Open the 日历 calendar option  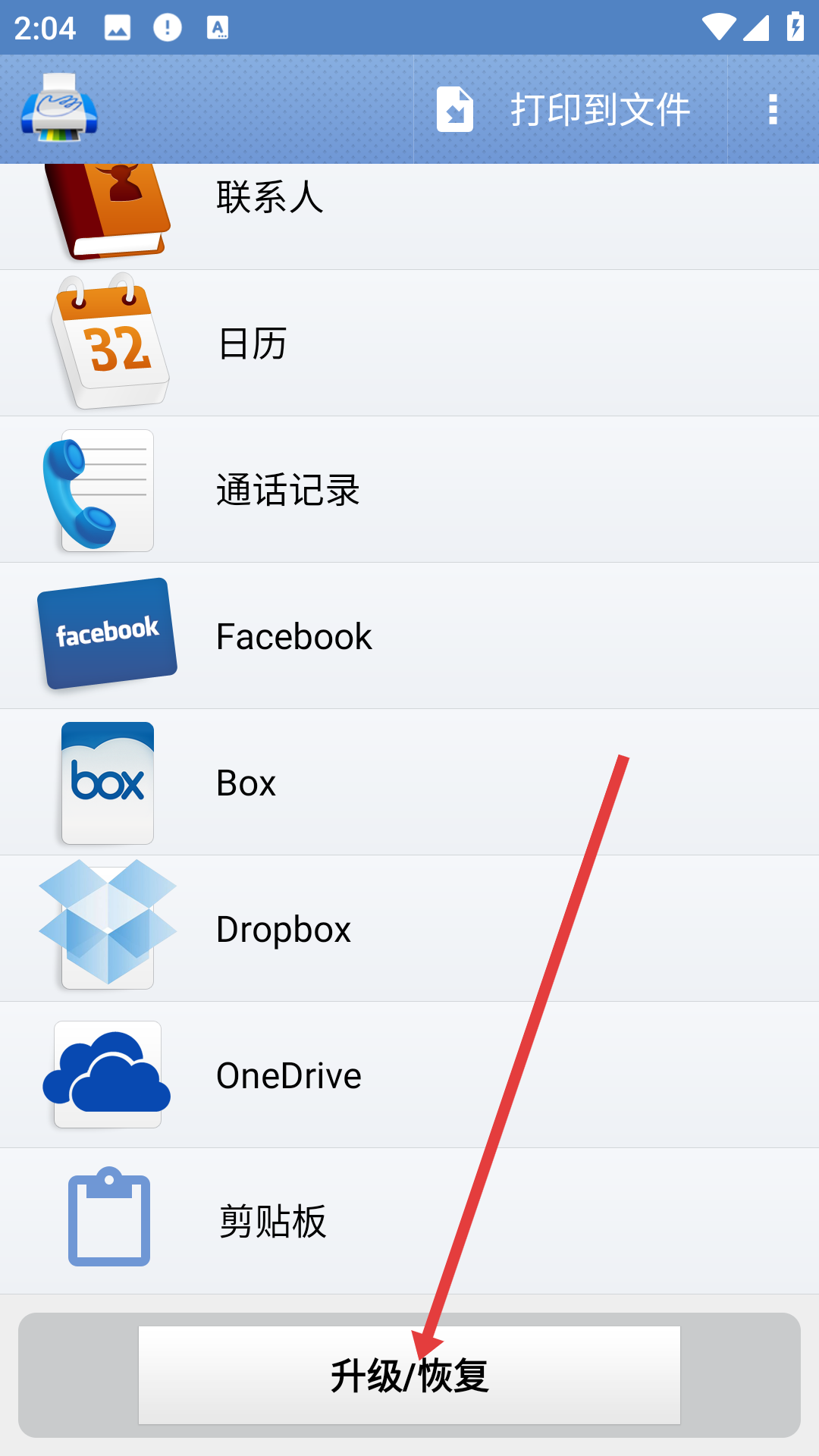(x=409, y=343)
